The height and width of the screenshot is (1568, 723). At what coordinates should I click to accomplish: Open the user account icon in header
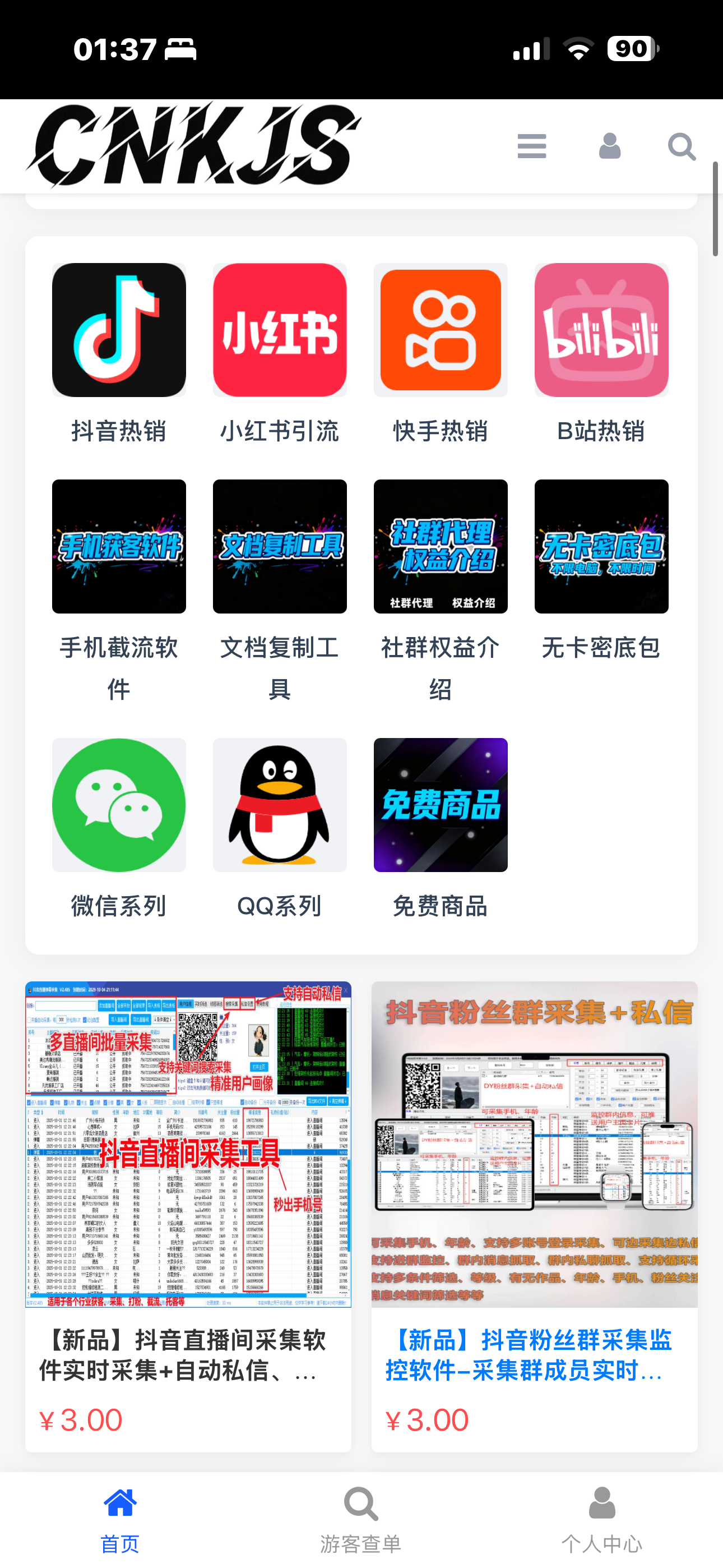(609, 146)
